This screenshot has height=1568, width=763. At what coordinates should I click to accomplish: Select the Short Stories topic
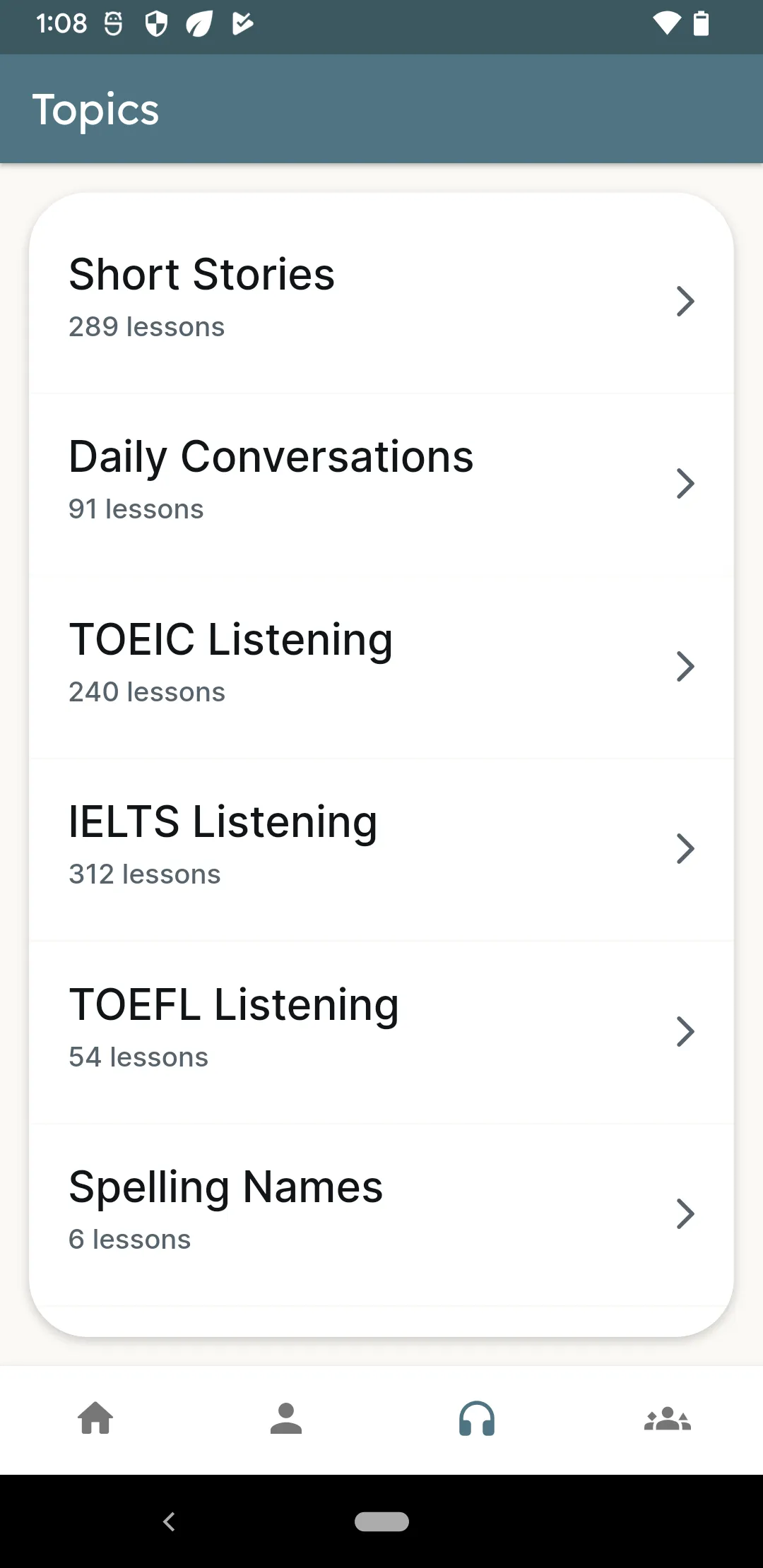(x=381, y=297)
